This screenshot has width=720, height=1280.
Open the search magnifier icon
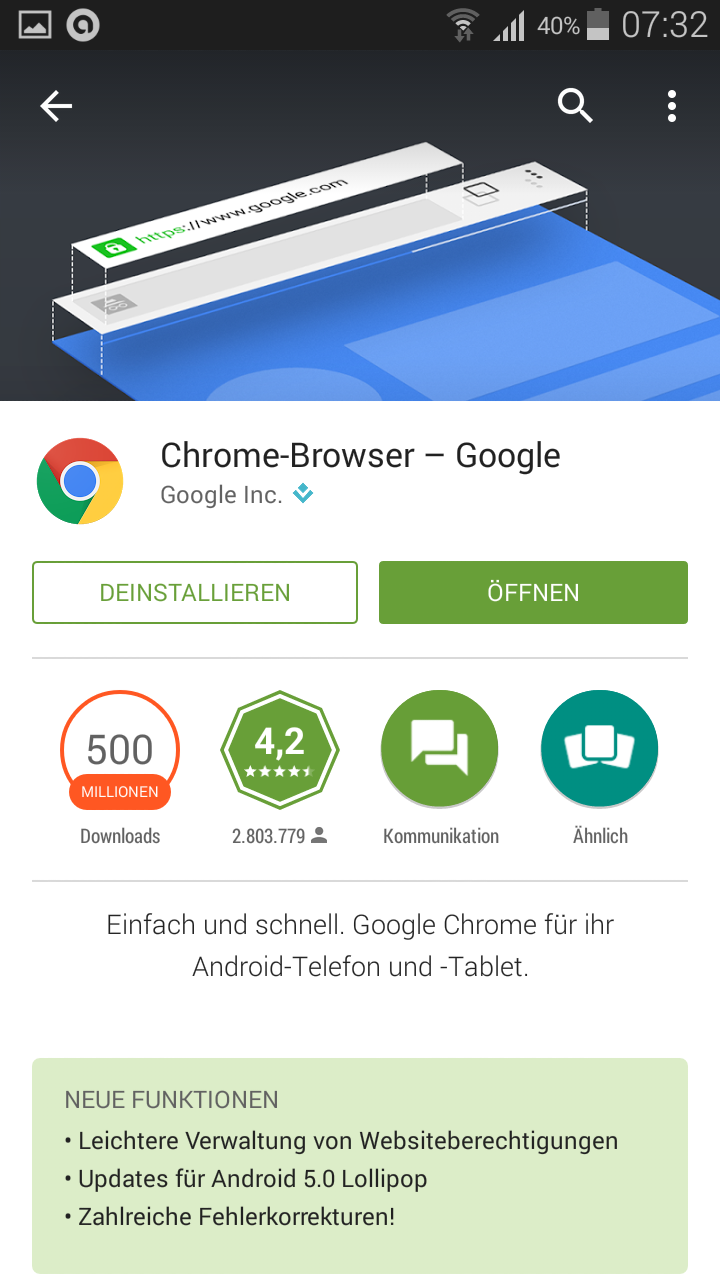point(575,105)
